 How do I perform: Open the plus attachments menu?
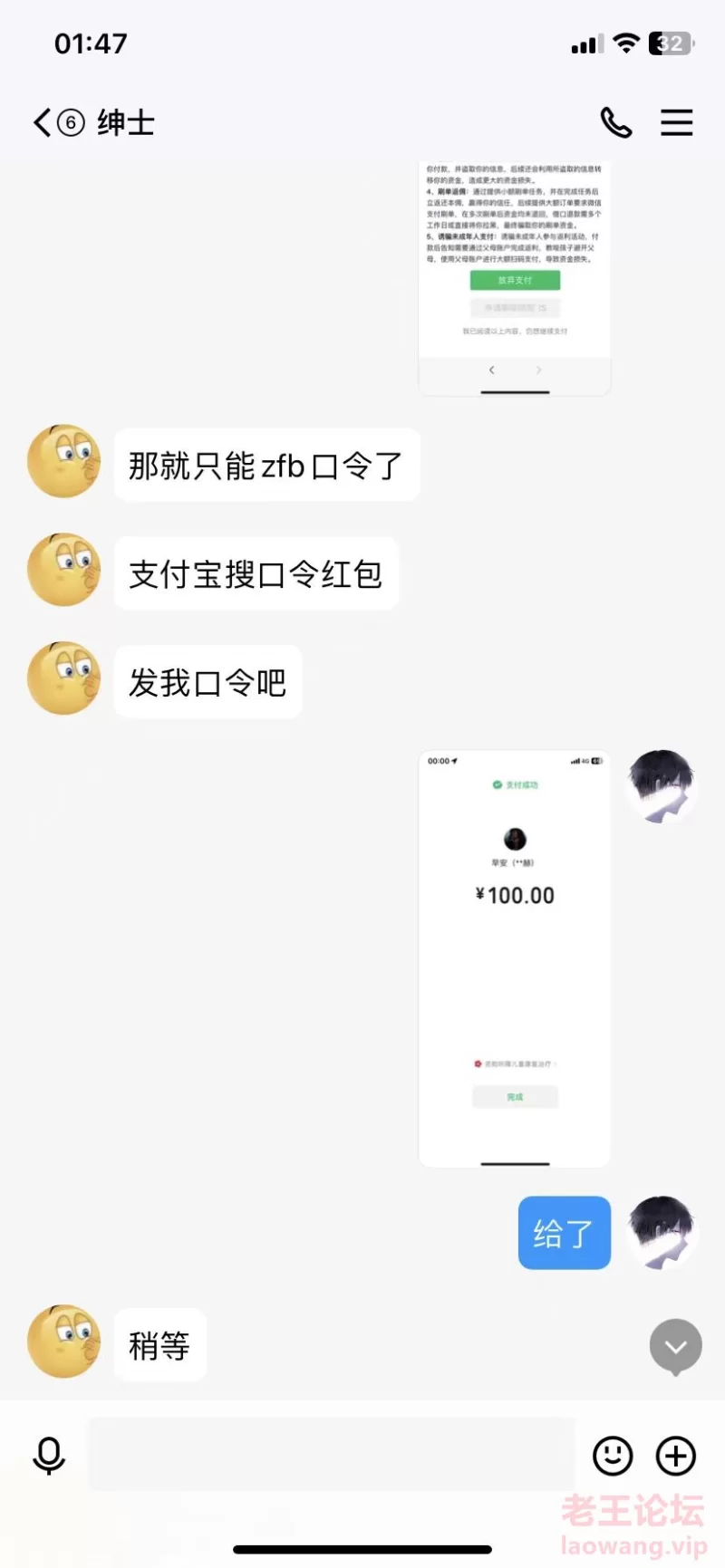point(676,1456)
